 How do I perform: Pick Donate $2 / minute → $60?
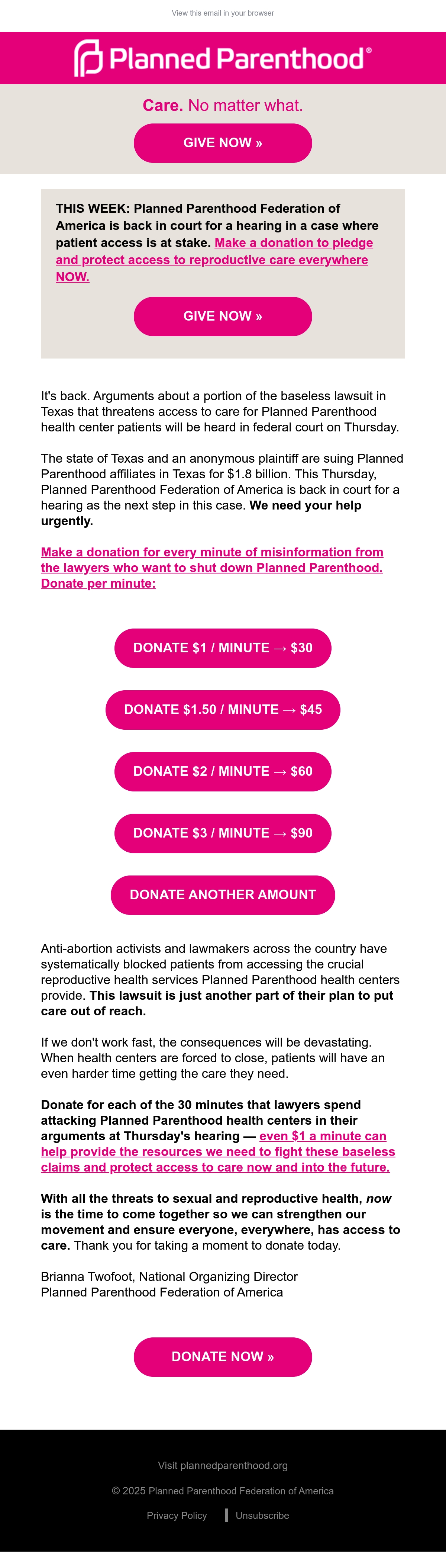pyautogui.click(x=223, y=772)
